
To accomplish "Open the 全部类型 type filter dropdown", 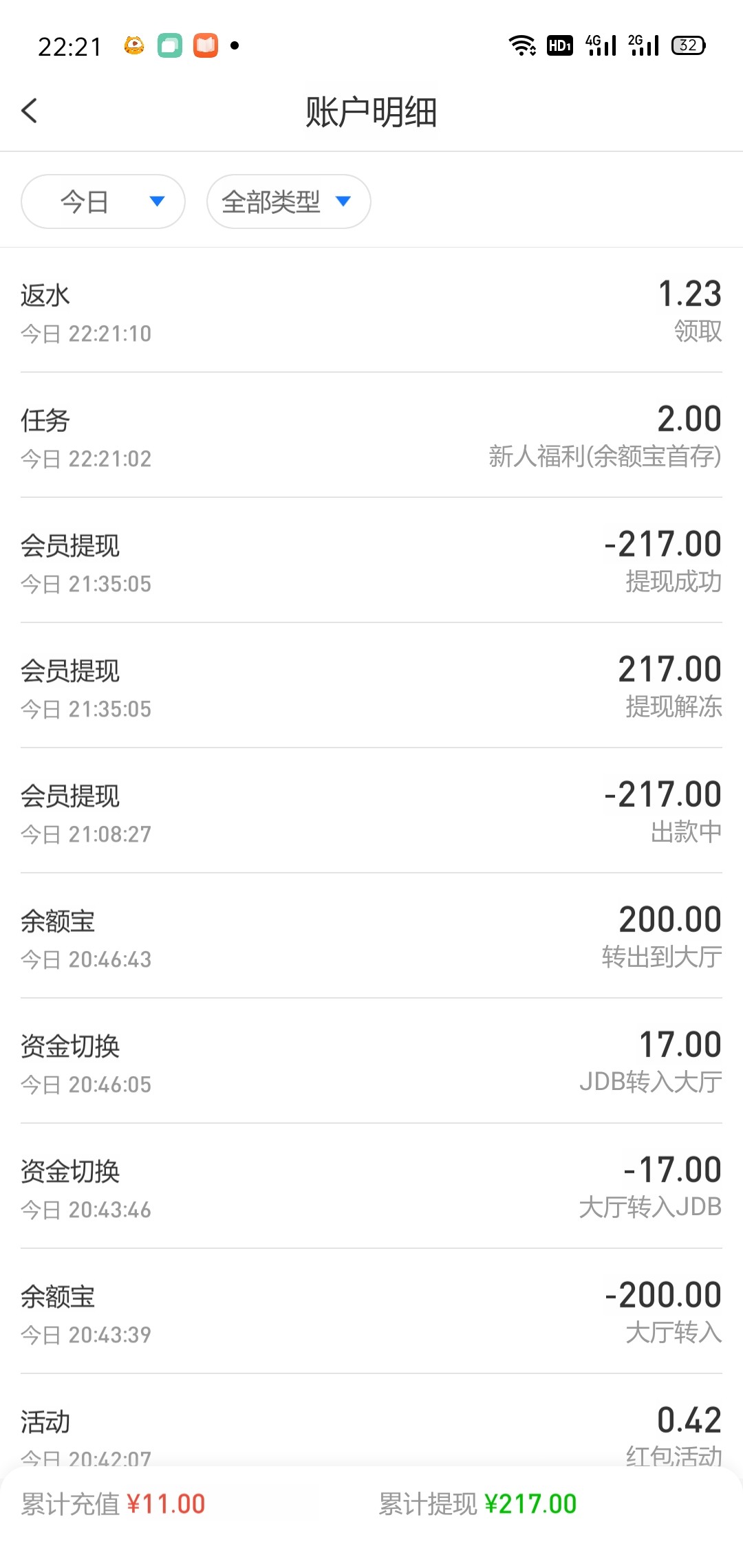I will click(x=288, y=202).
